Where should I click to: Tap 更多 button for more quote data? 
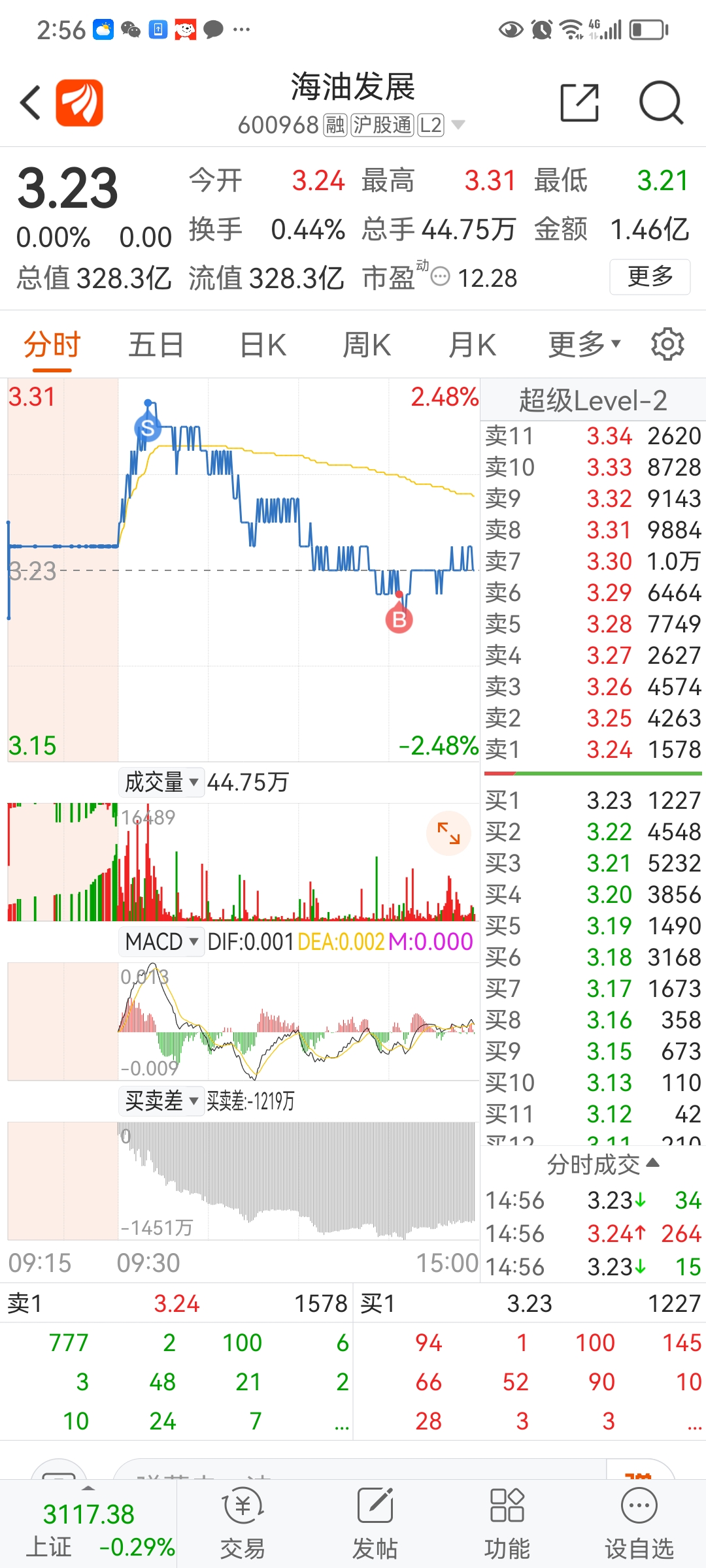[x=650, y=277]
